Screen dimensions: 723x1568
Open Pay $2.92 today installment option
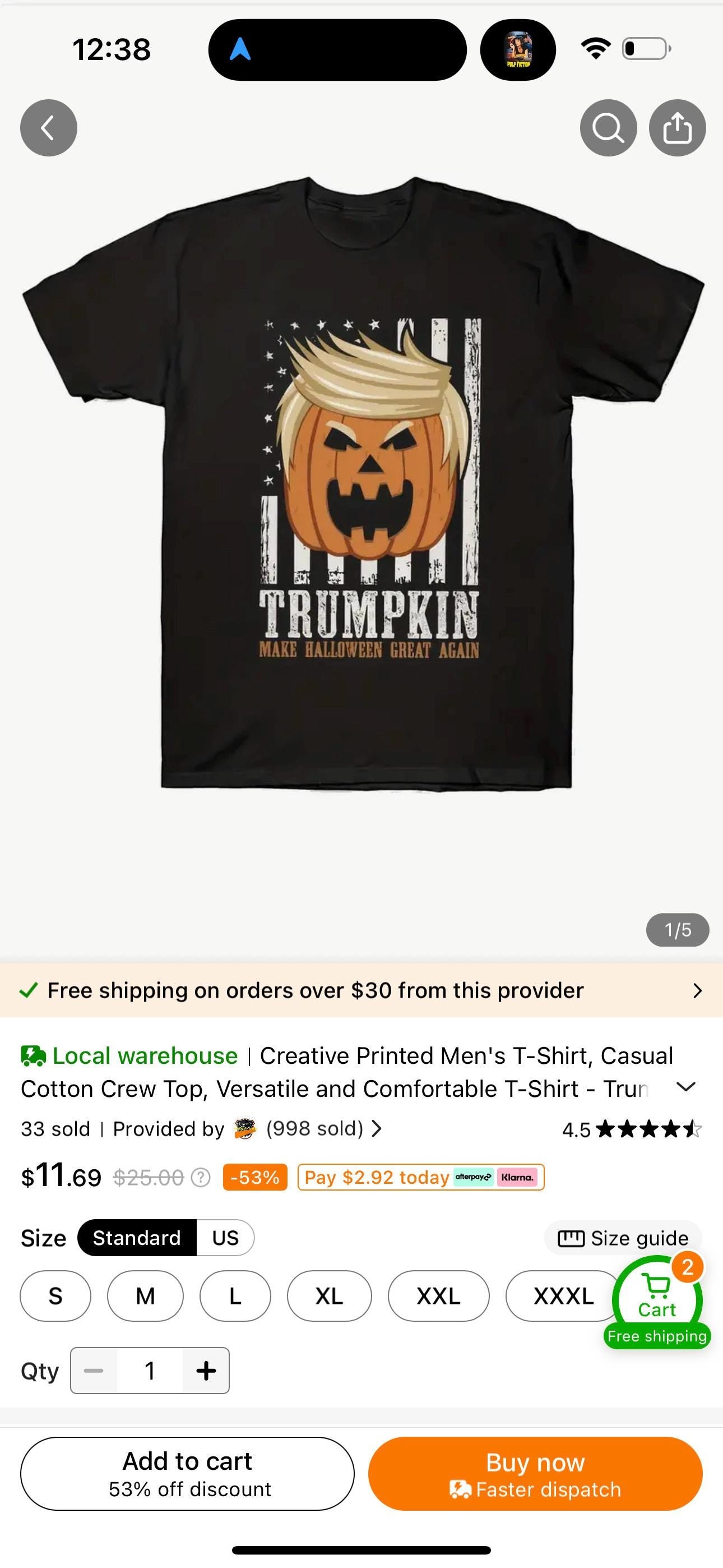(x=420, y=1177)
